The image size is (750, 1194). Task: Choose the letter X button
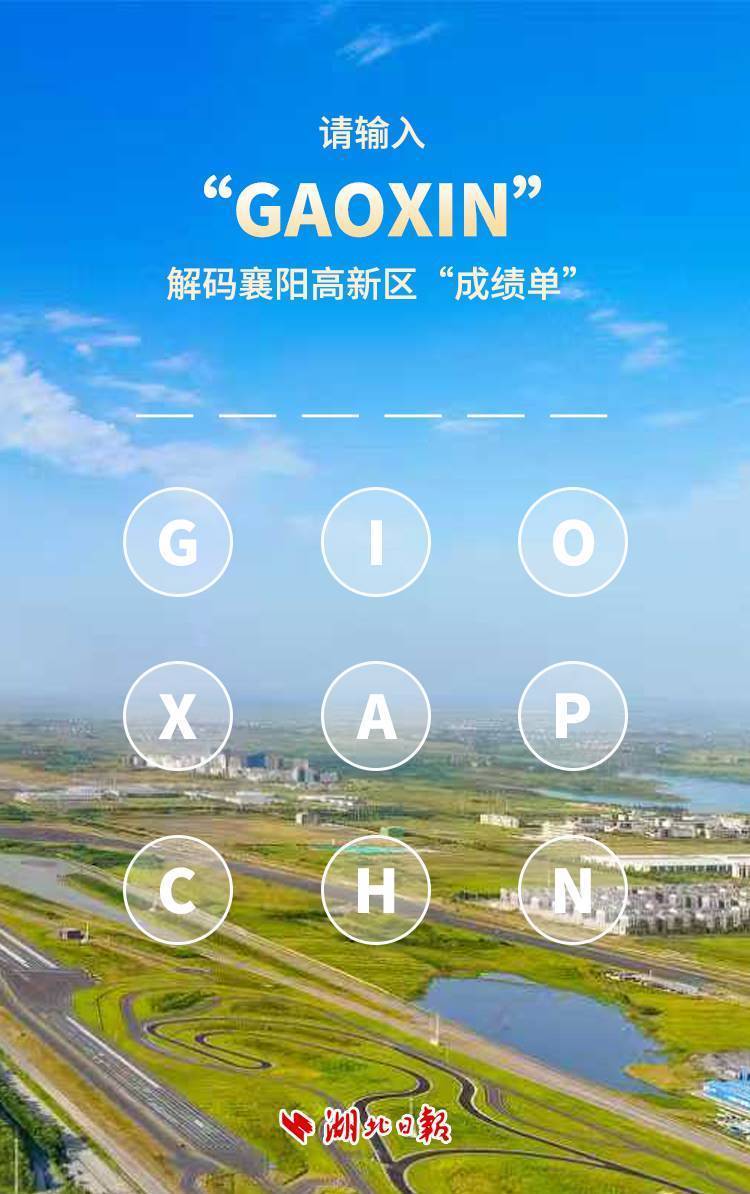point(178,716)
